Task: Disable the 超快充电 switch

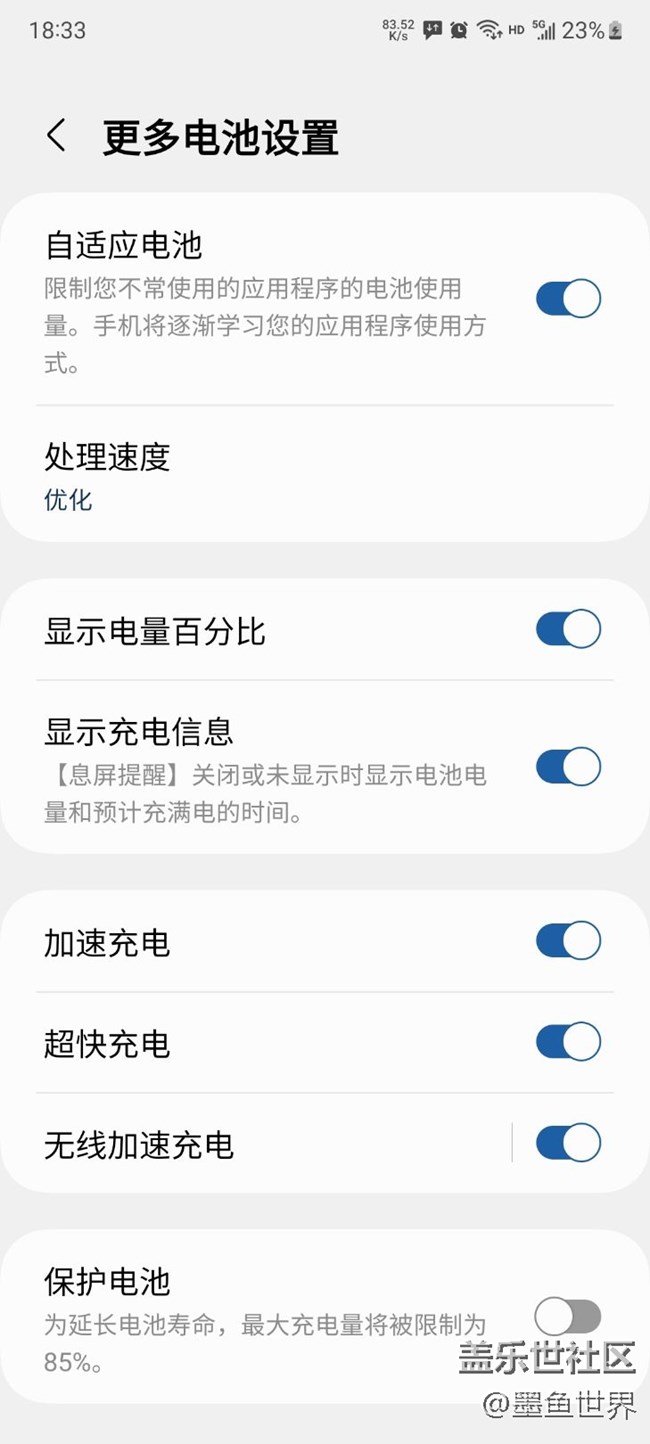Action: 568,1042
